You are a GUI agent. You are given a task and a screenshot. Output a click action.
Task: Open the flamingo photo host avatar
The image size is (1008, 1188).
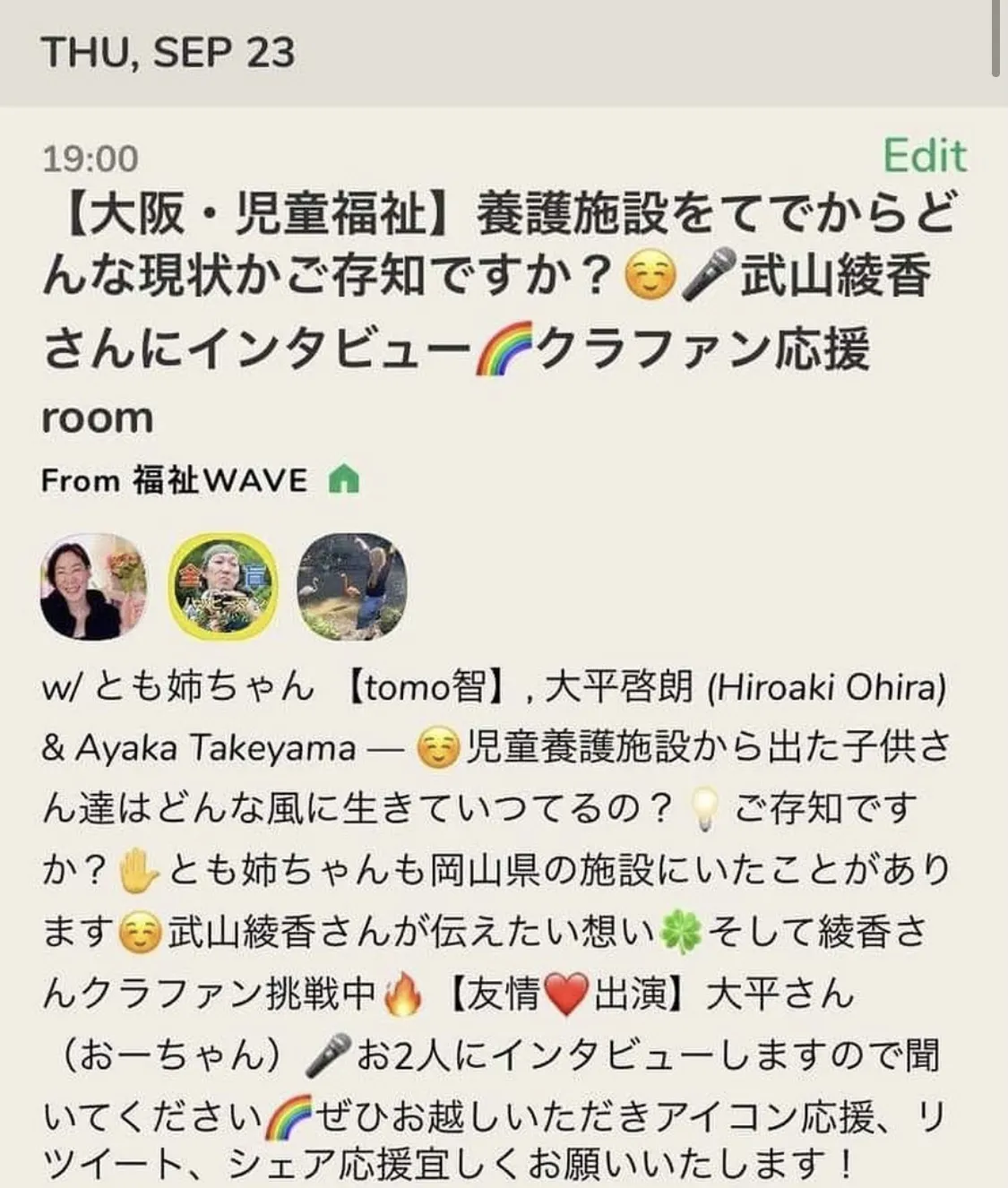click(x=351, y=587)
